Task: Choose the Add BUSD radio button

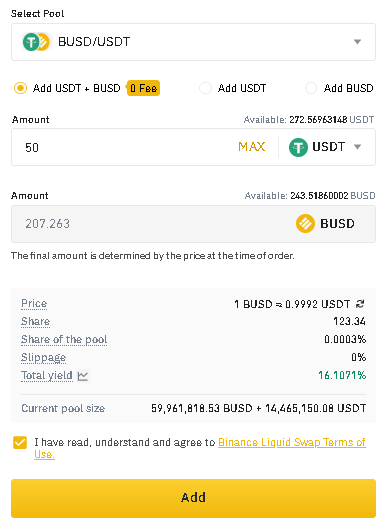Action: point(311,88)
